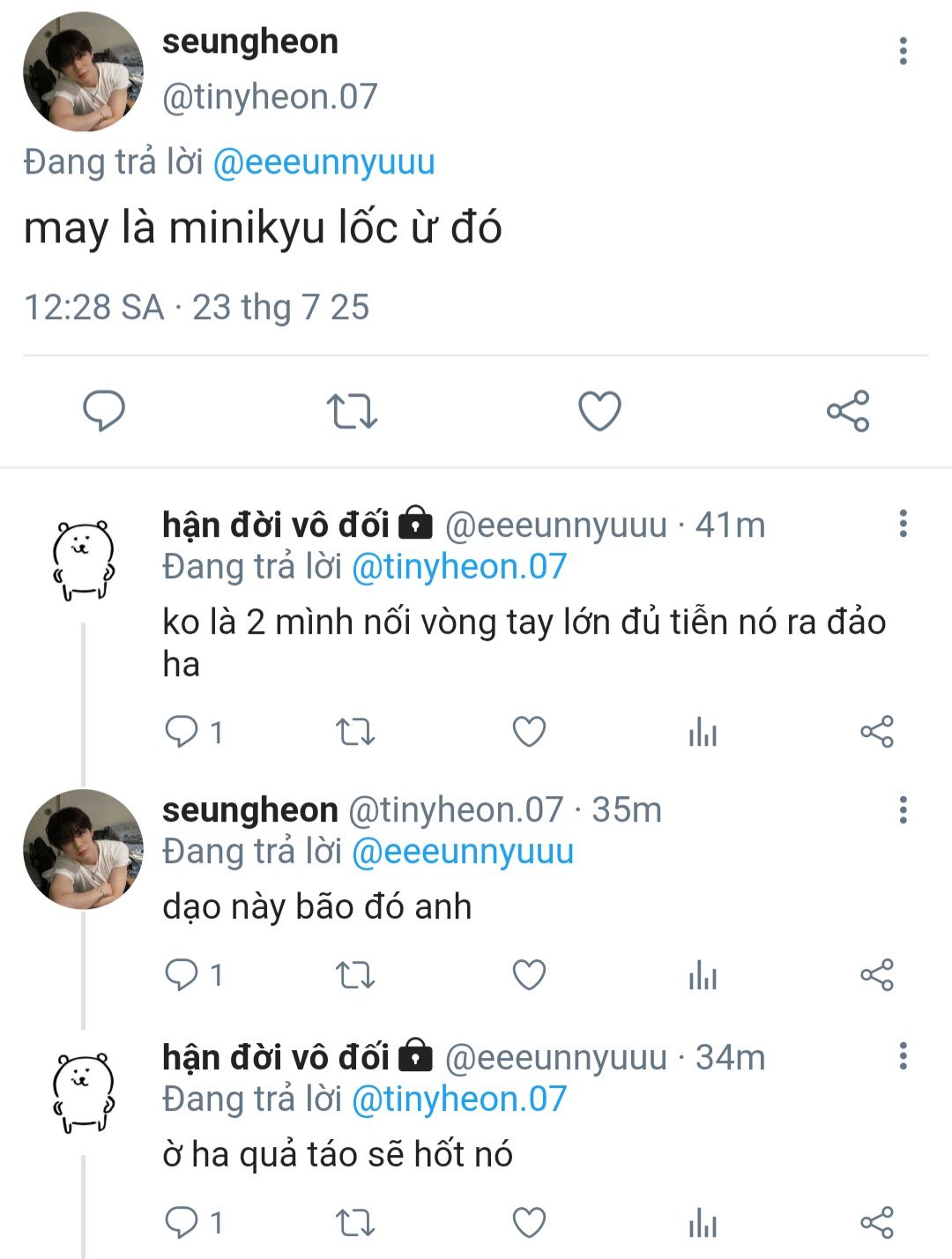This screenshot has height=1259, width=952.
Task: Reply to the 'ờ ha quả táo' tweet
Action: [182, 1223]
